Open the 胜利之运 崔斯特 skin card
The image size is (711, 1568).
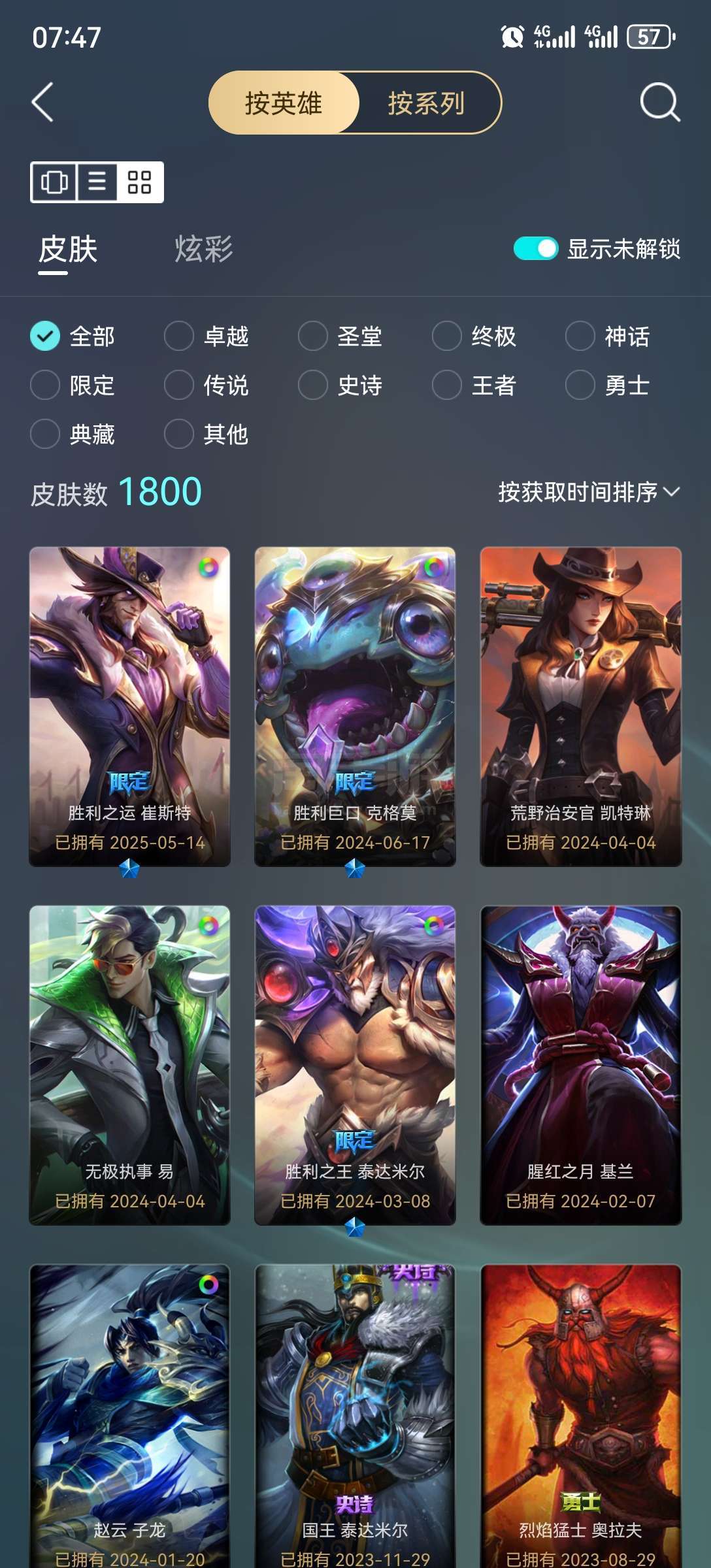pyautogui.click(x=129, y=707)
